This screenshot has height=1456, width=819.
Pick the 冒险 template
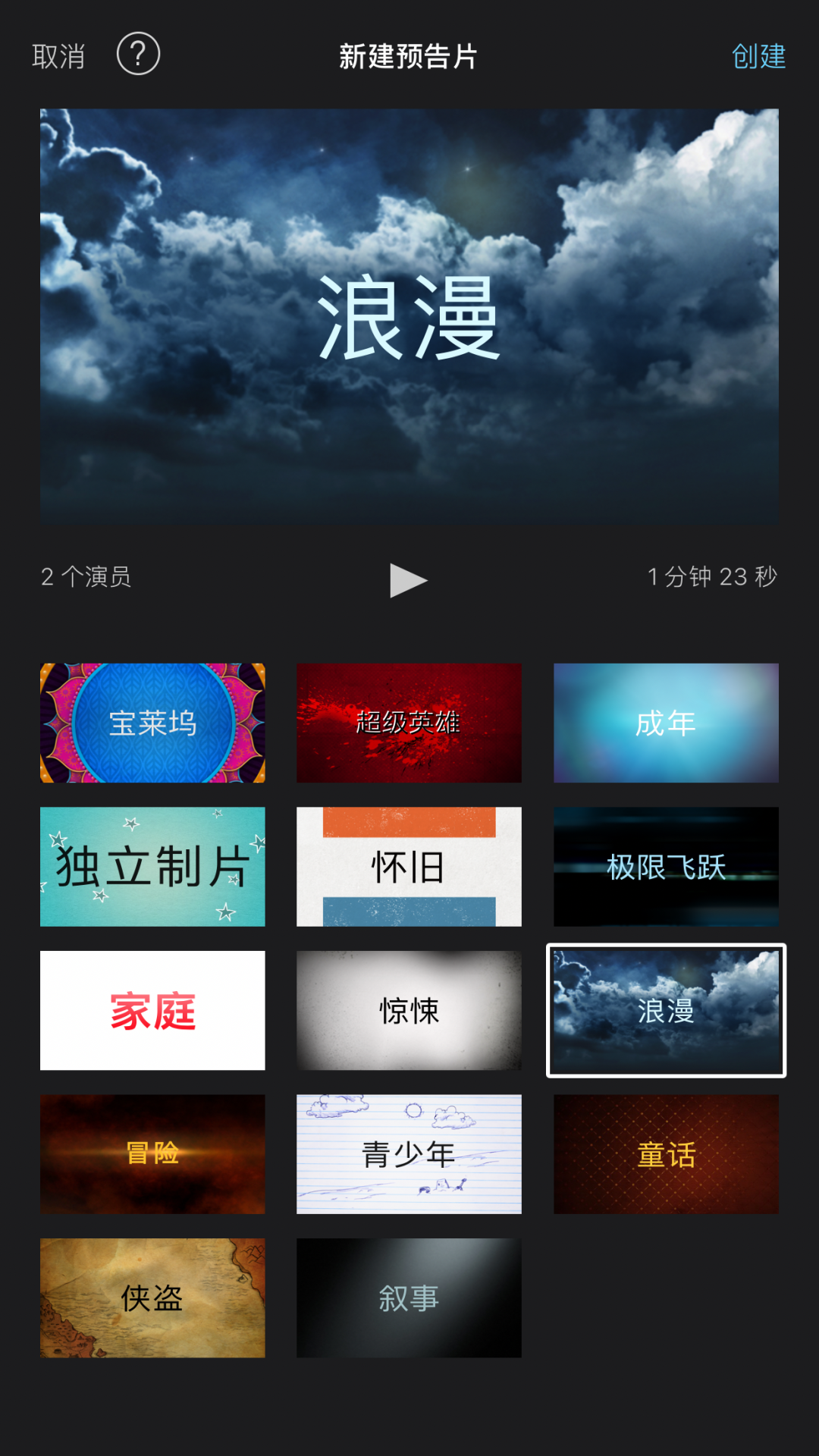click(152, 1153)
